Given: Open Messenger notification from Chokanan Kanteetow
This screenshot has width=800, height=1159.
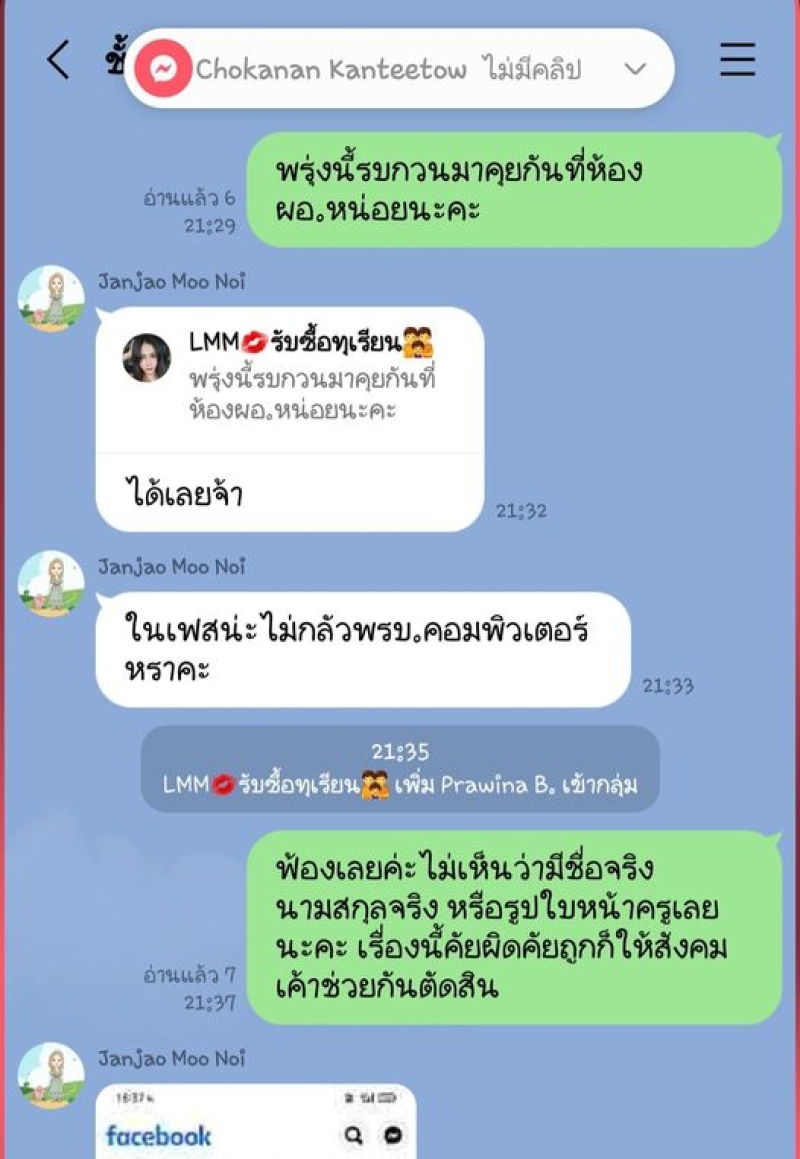Looking at the screenshot, I should 388,69.
